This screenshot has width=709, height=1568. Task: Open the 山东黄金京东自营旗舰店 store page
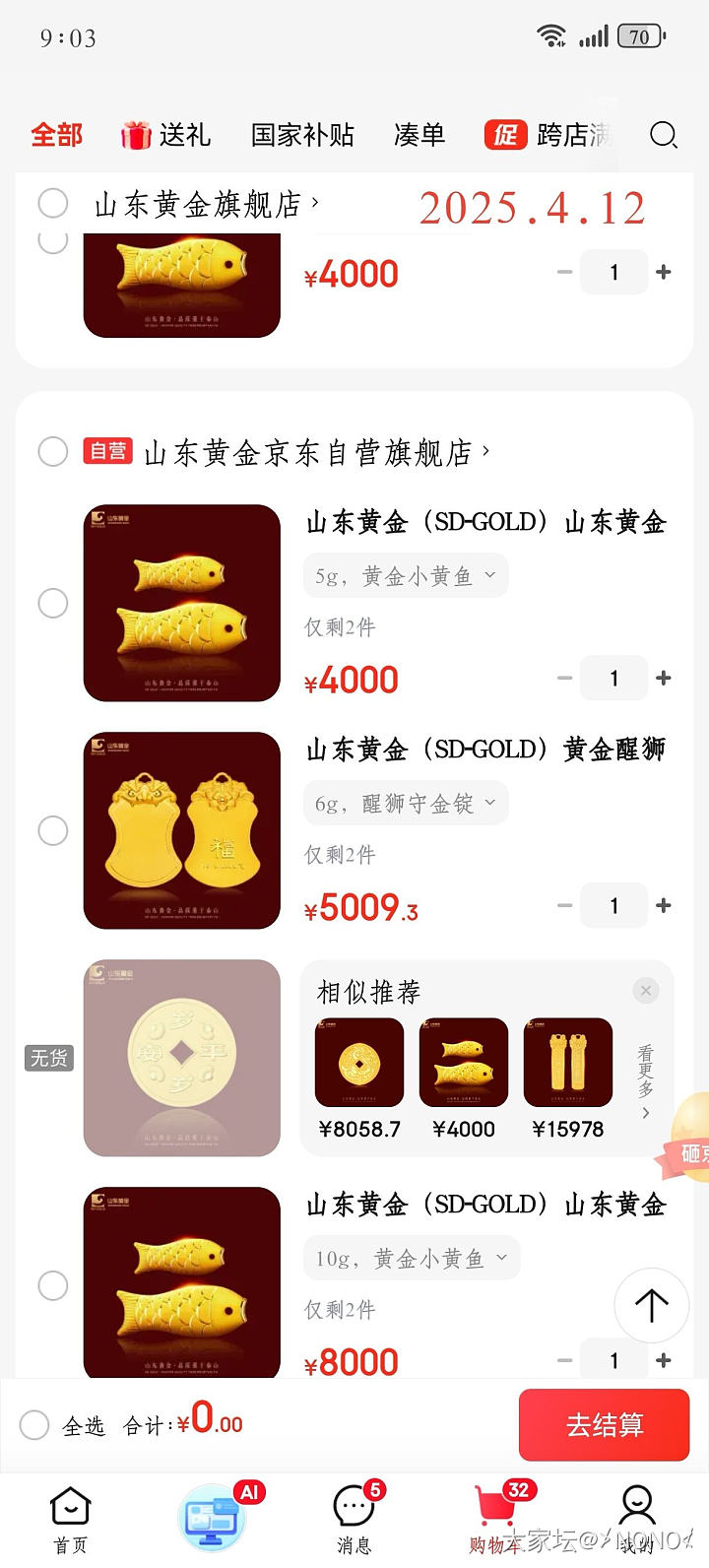click(315, 453)
